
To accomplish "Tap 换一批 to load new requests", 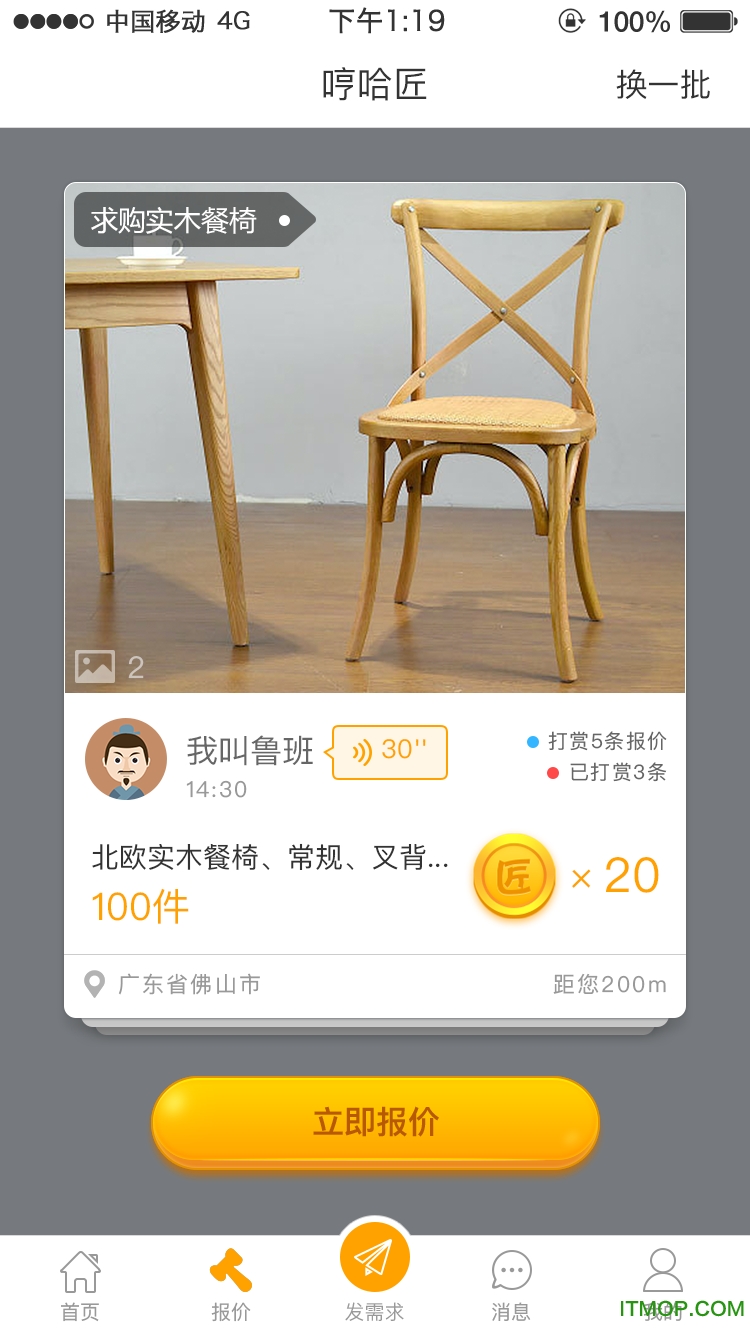I will (x=664, y=87).
